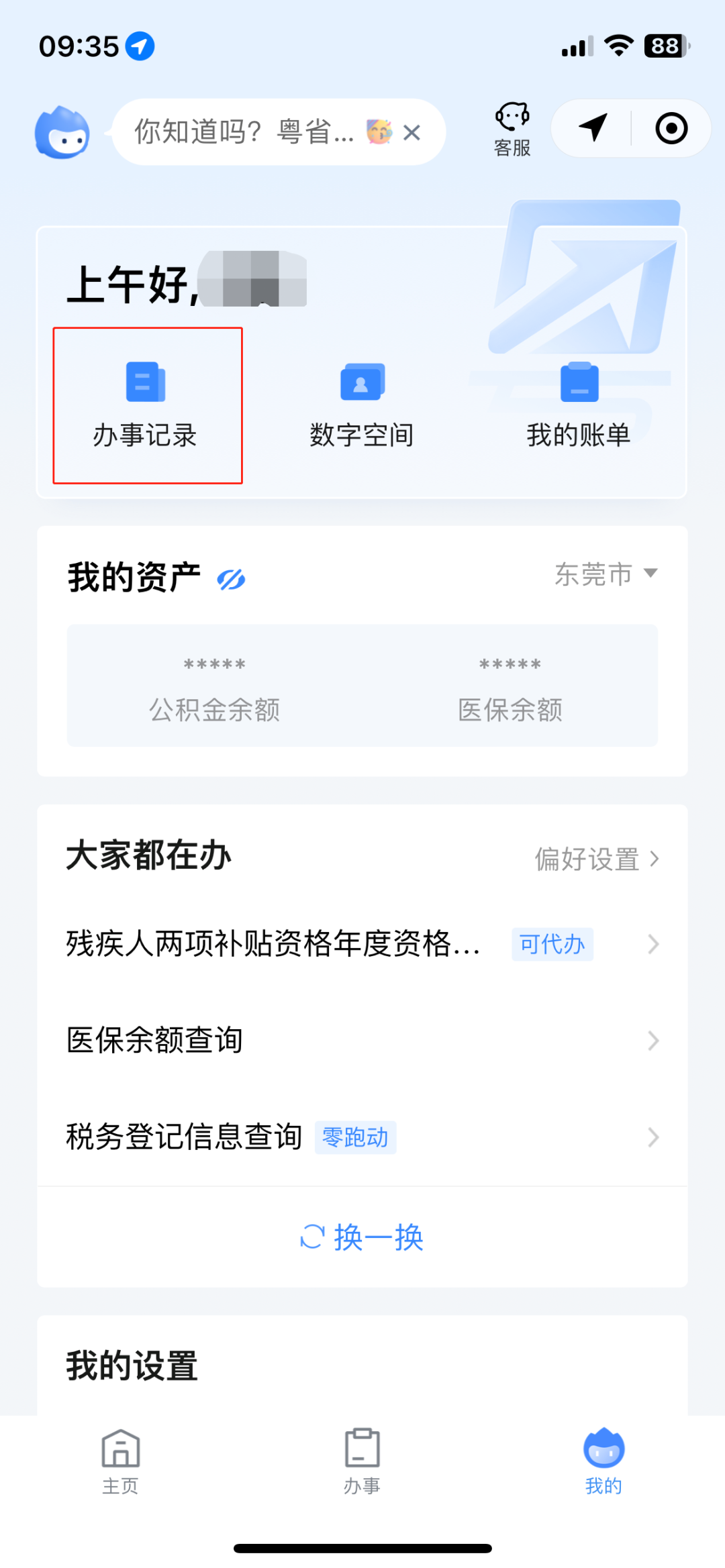View 公积金余额
Image resolution: width=725 pixels, height=1568 pixels.
215,686
